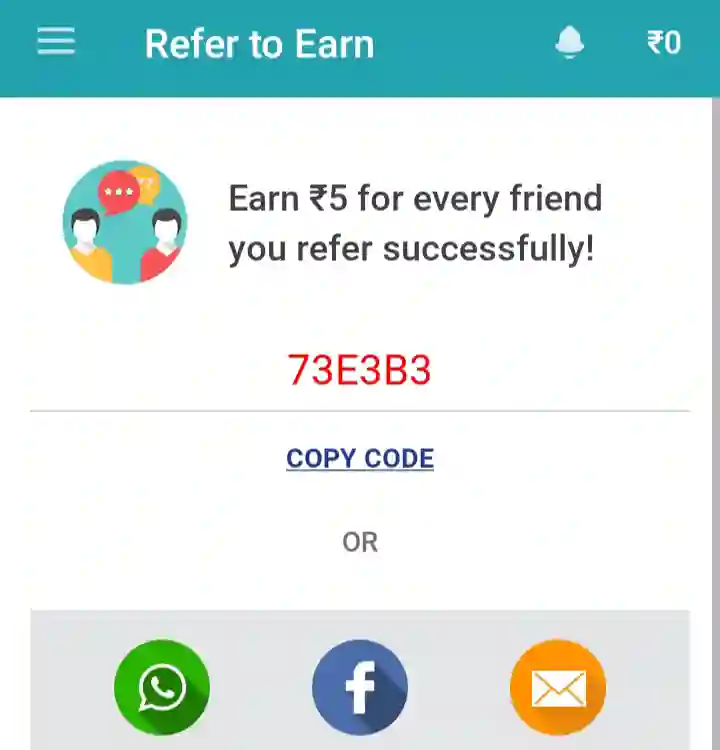Copy the referral code

359,457
